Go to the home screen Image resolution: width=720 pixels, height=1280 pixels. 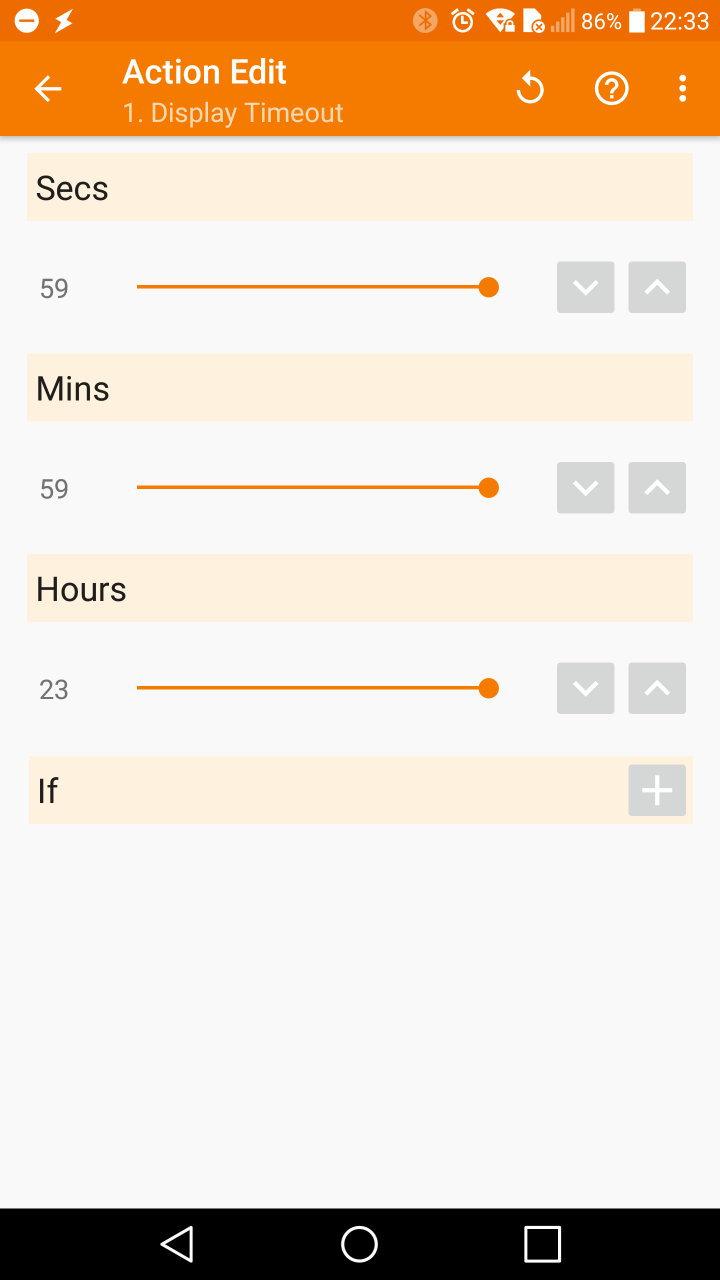(x=359, y=1244)
